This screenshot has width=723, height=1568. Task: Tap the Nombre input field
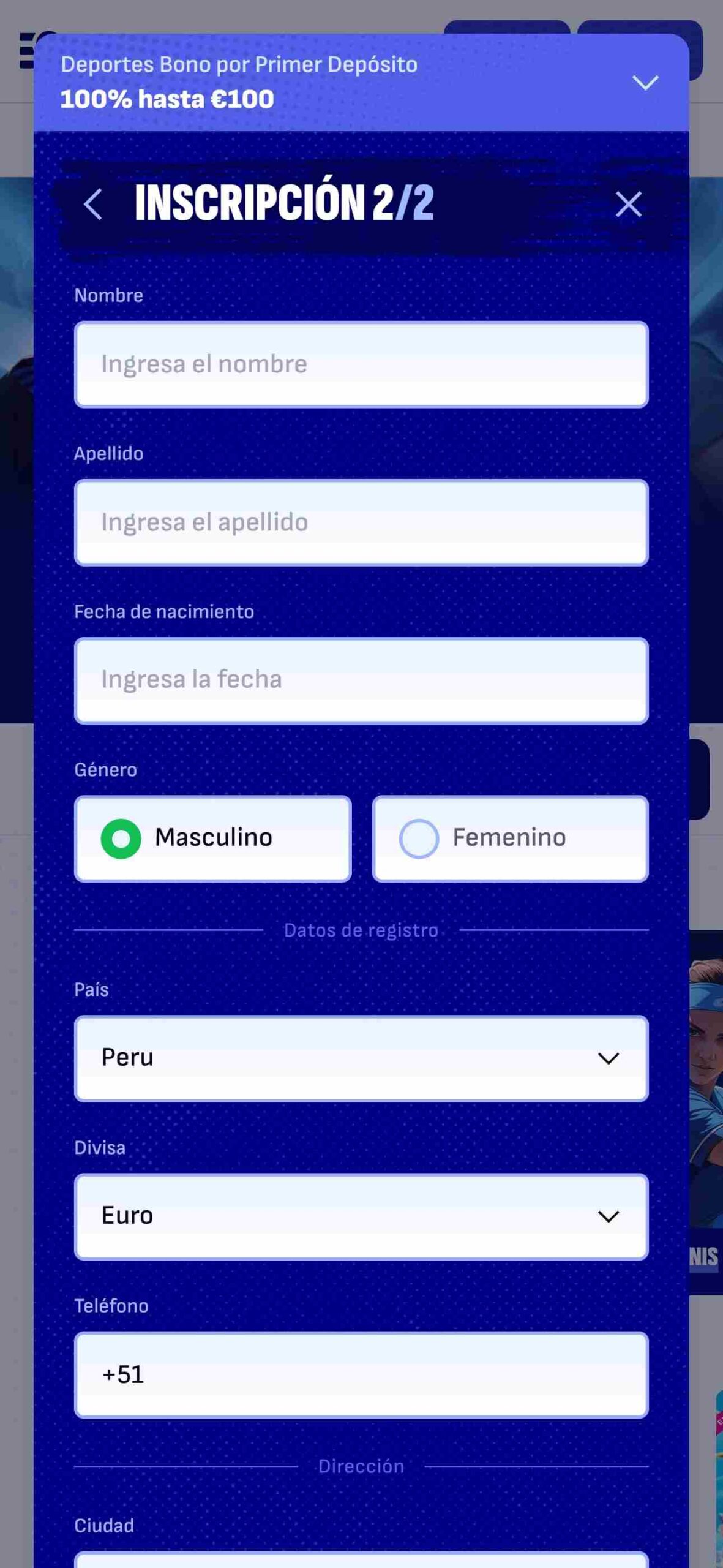click(x=361, y=364)
